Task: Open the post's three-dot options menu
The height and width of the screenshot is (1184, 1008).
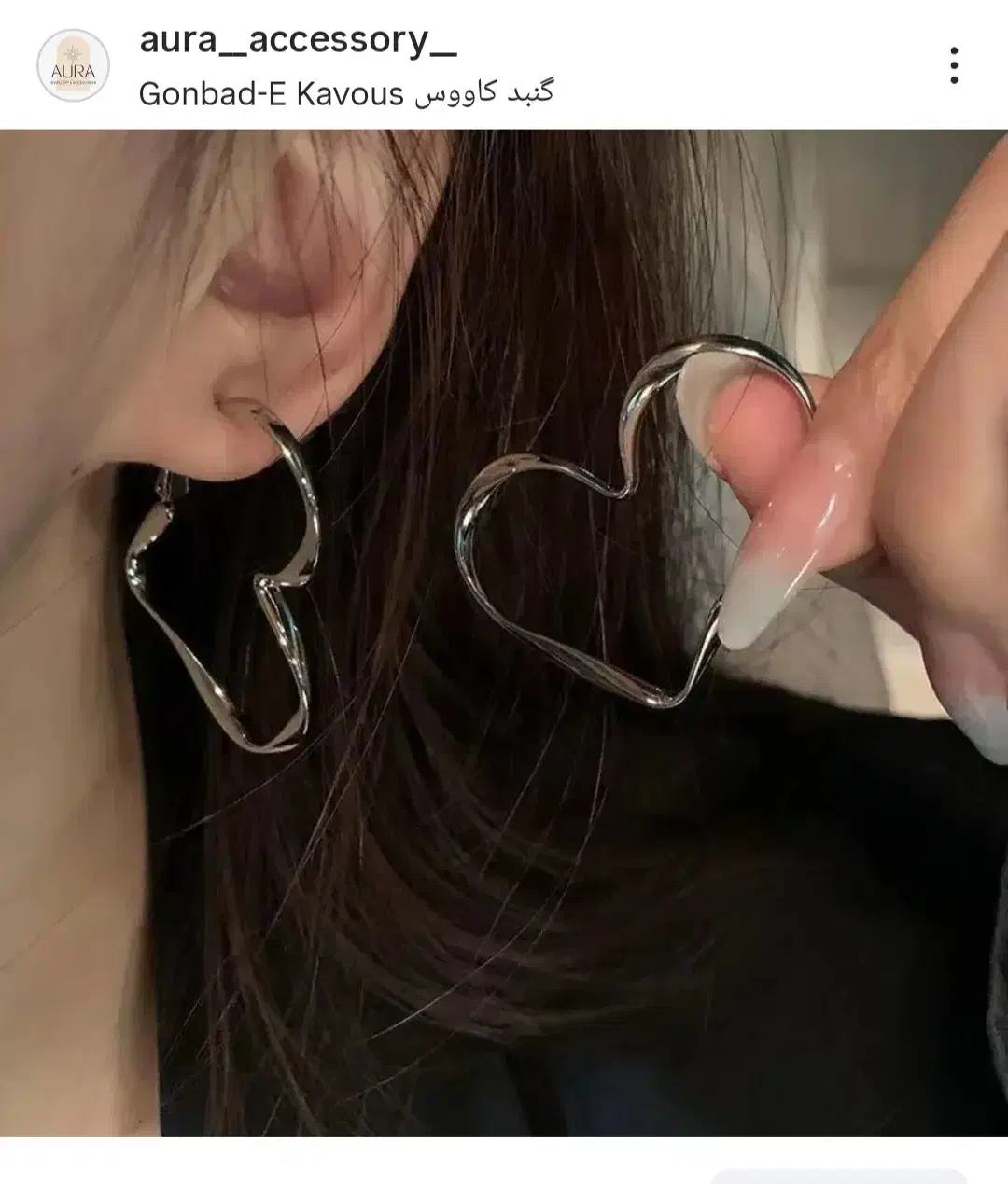Action: click(x=954, y=65)
